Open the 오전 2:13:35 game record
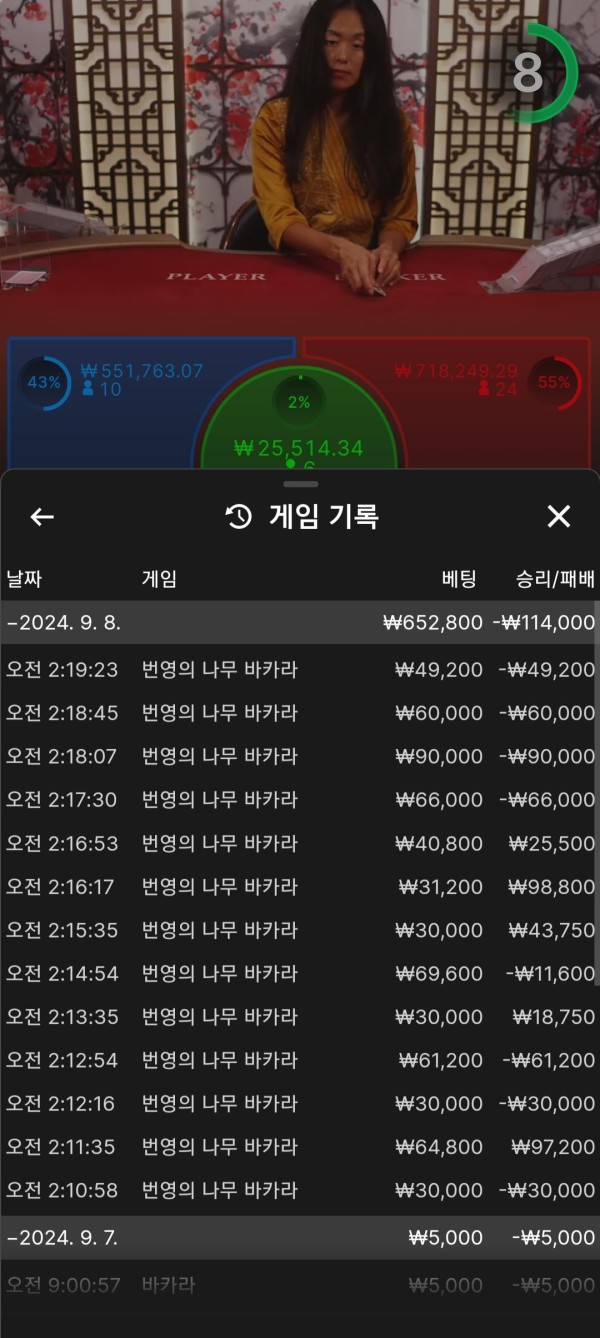 300,1017
